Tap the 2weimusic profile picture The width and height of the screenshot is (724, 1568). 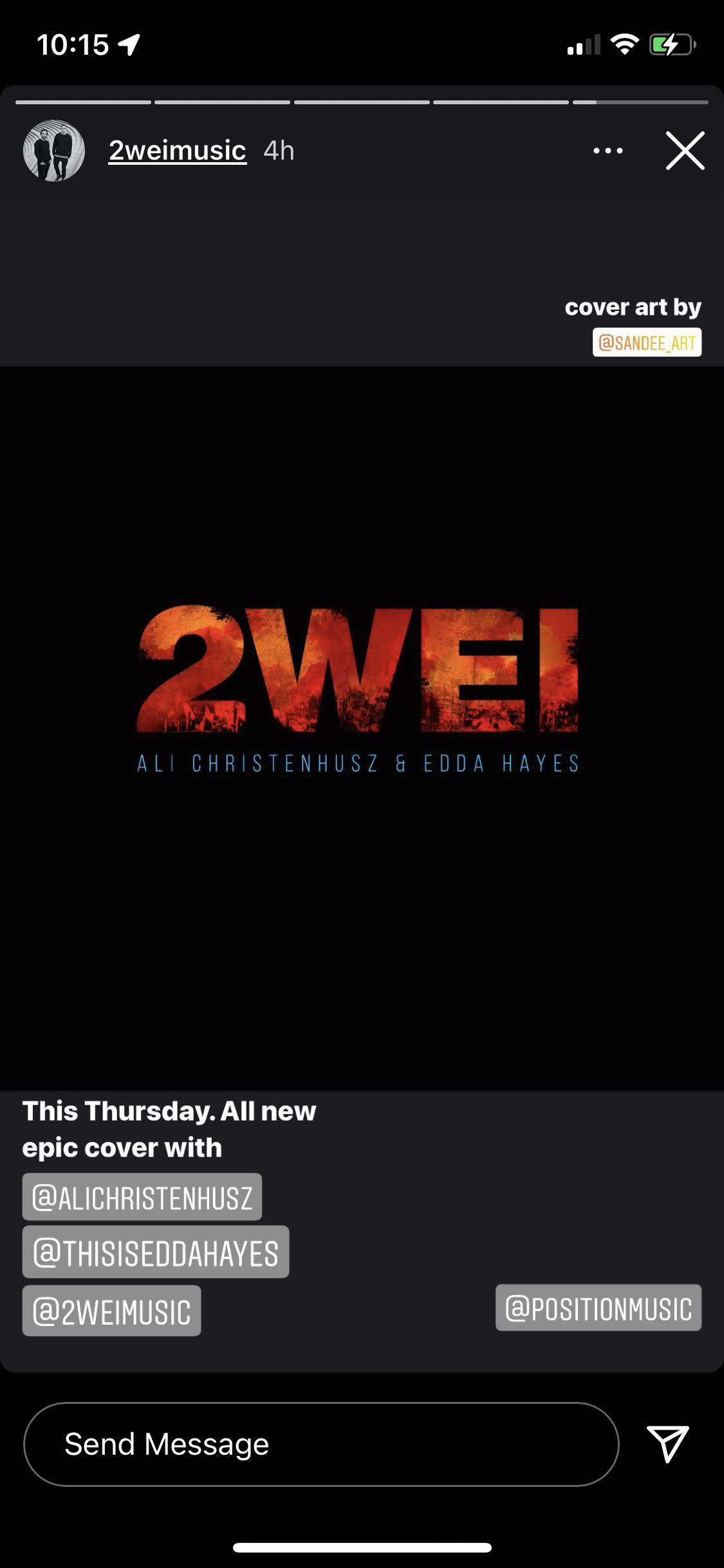pos(54,150)
